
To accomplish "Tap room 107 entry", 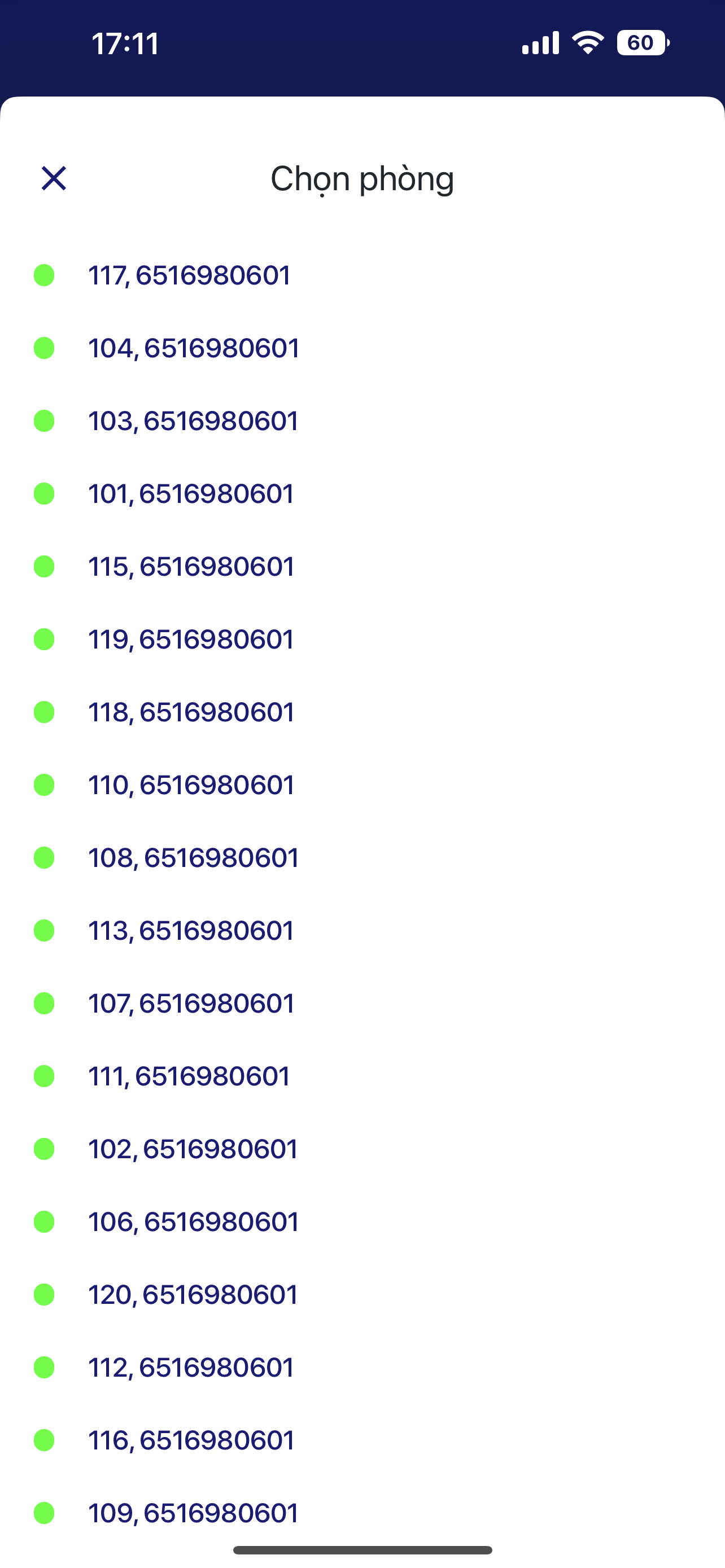I will point(362,1003).
